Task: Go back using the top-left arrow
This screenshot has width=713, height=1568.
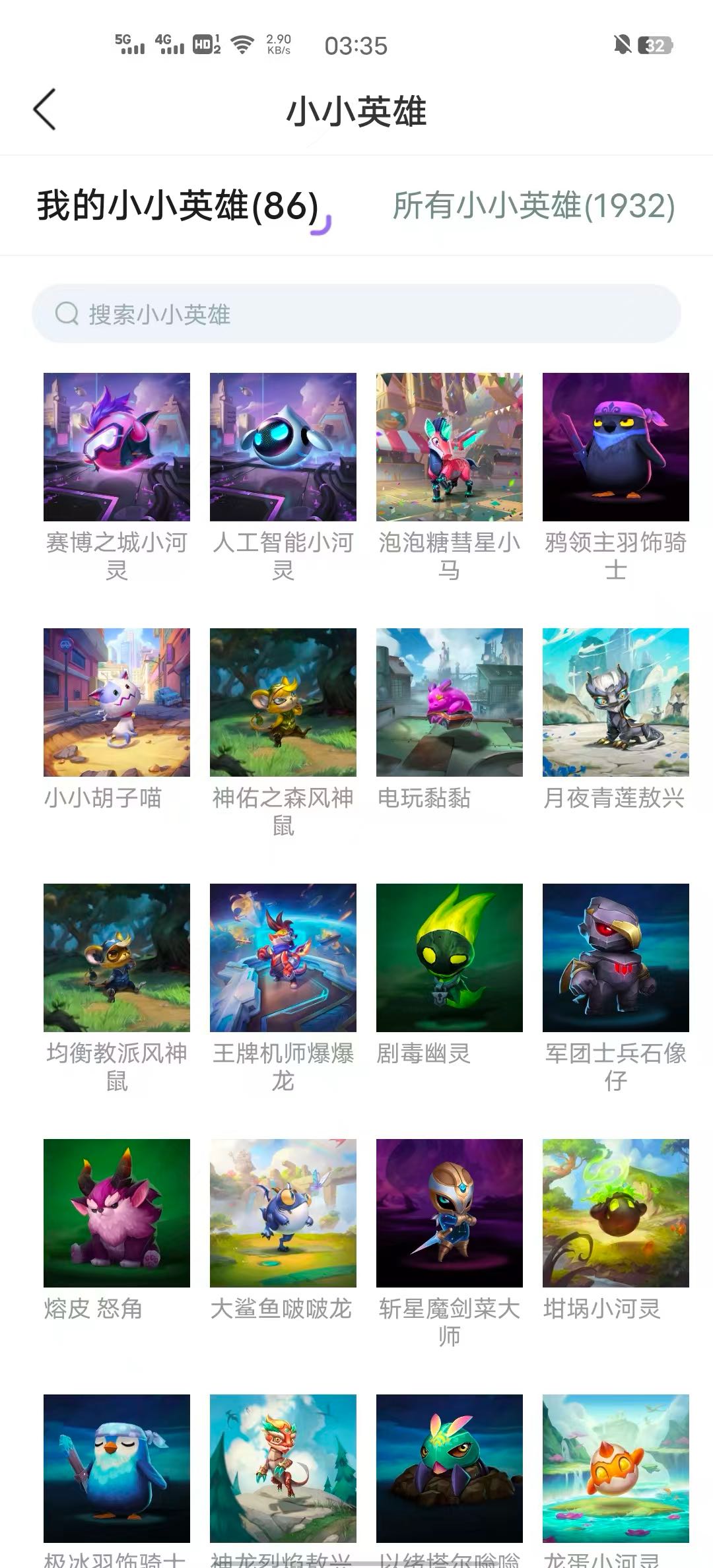Action: tap(45, 110)
